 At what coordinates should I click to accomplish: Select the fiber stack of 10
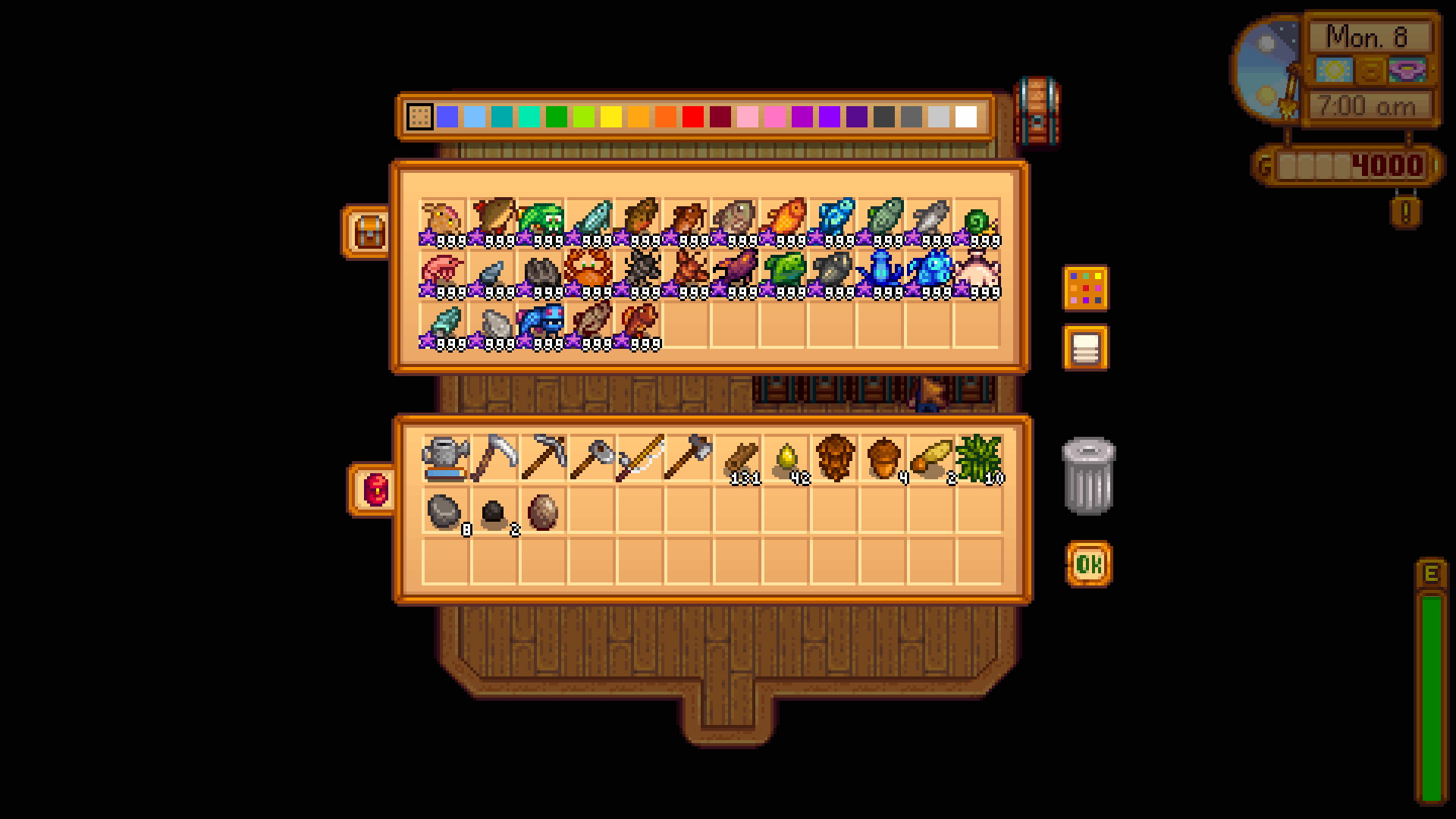pos(977,459)
